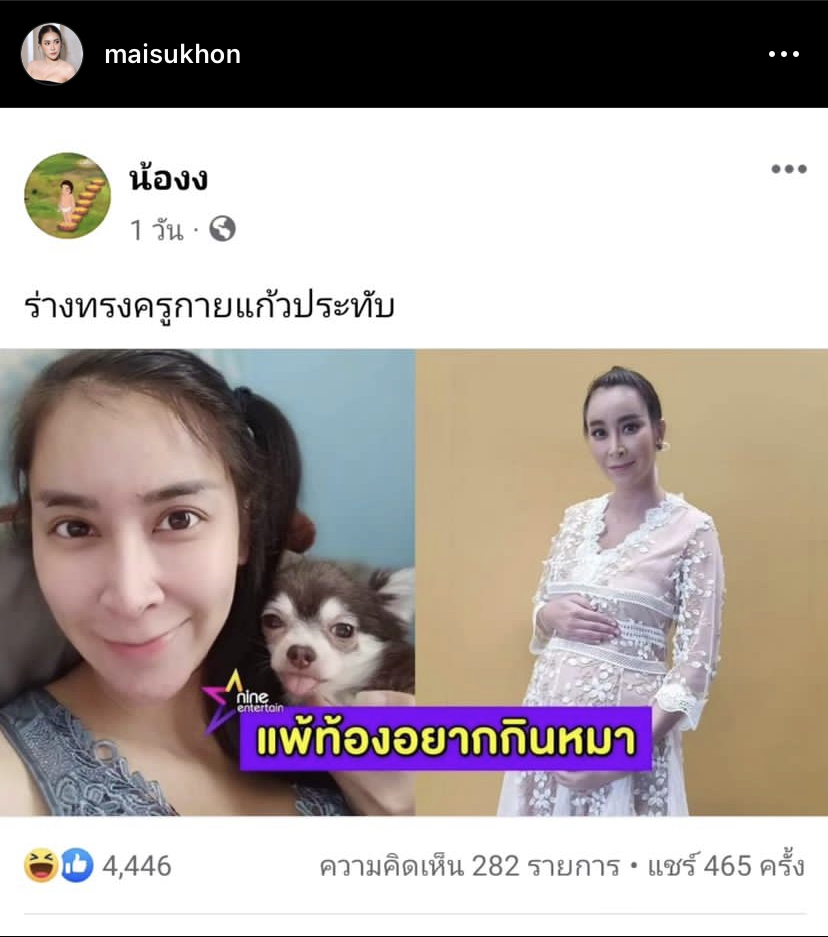This screenshot has width=828, height=937.
Task: Open the post's overflow menu
Action: (783, 54)
